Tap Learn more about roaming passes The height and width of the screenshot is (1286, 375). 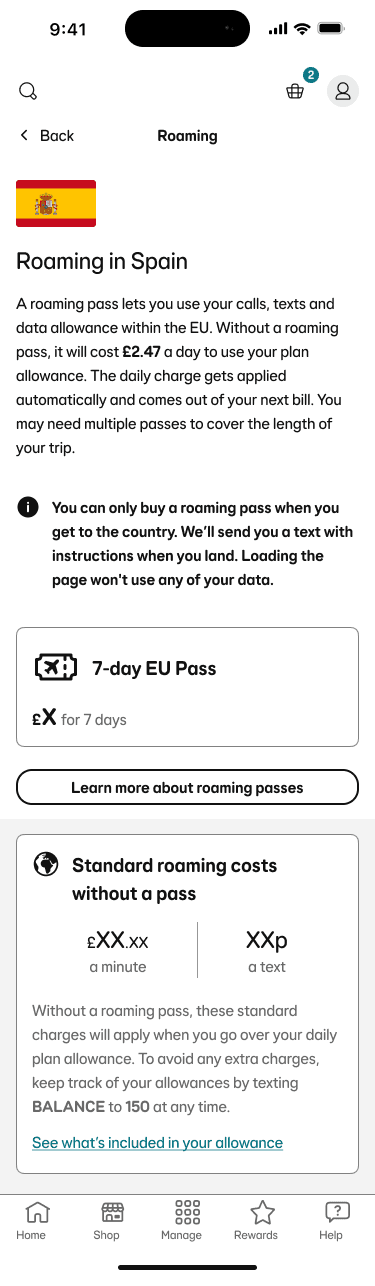click(187, 788)
